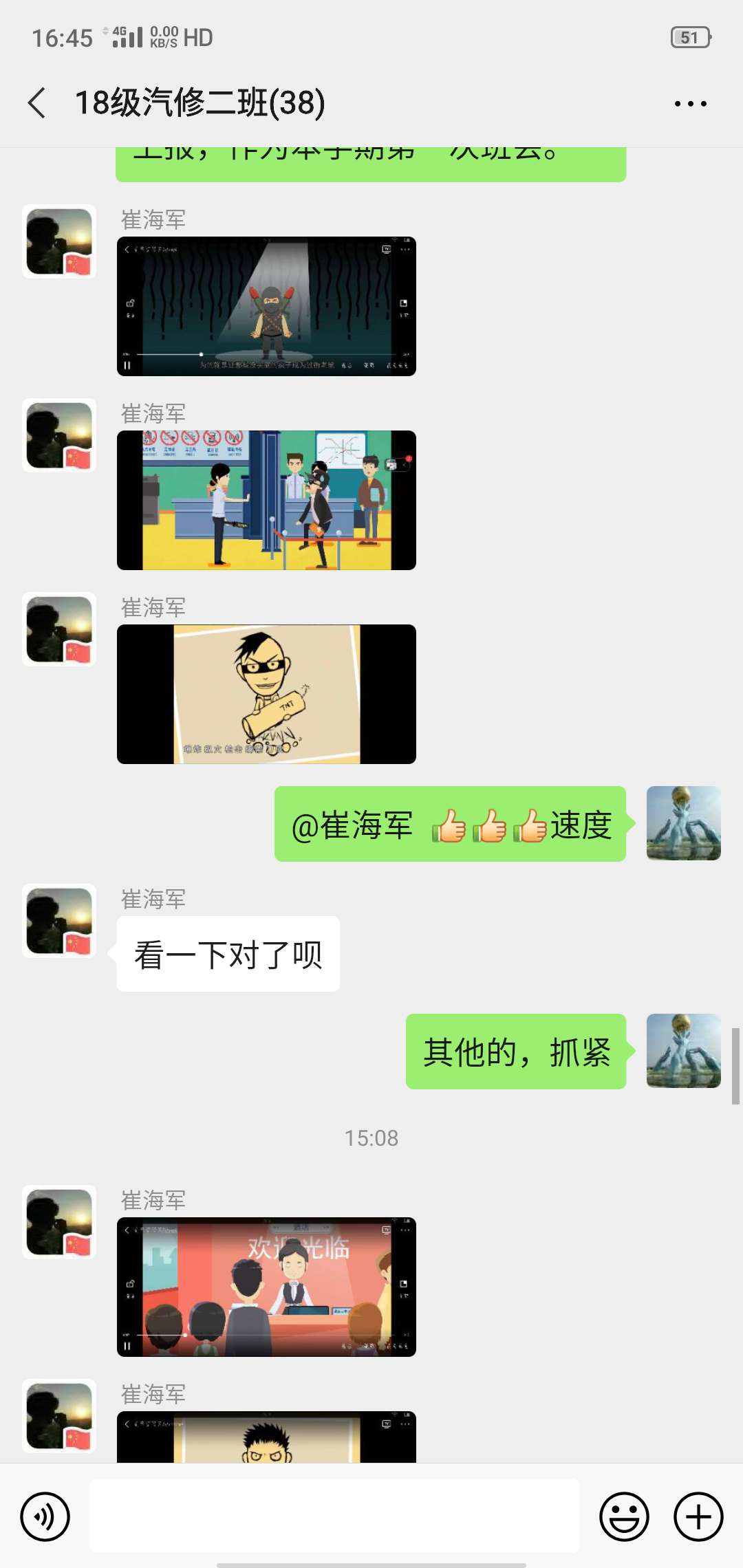Open my avatar next to 其他的,抓紧

pyautogui.click(x=683, y=1051)
